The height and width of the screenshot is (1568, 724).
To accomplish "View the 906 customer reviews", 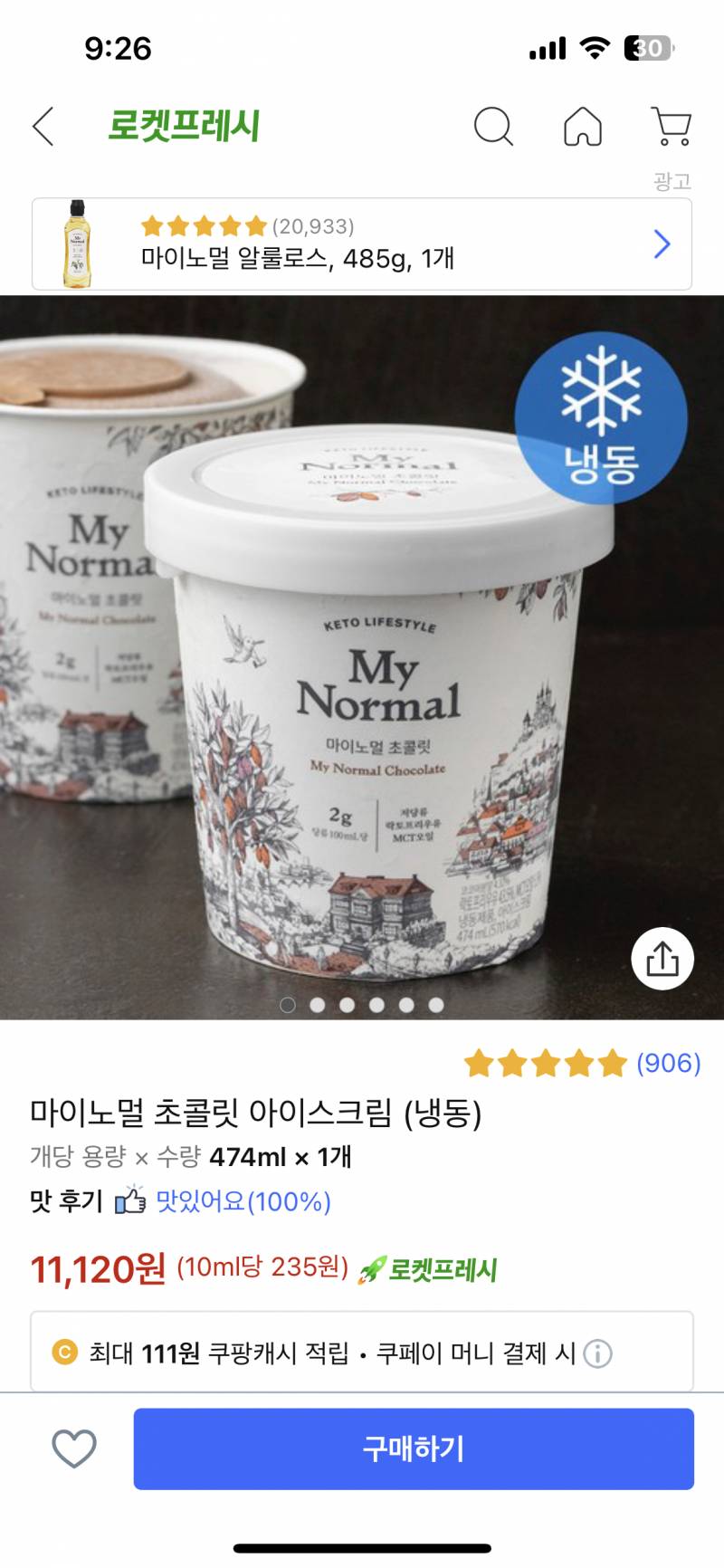I will (668, 1063).
